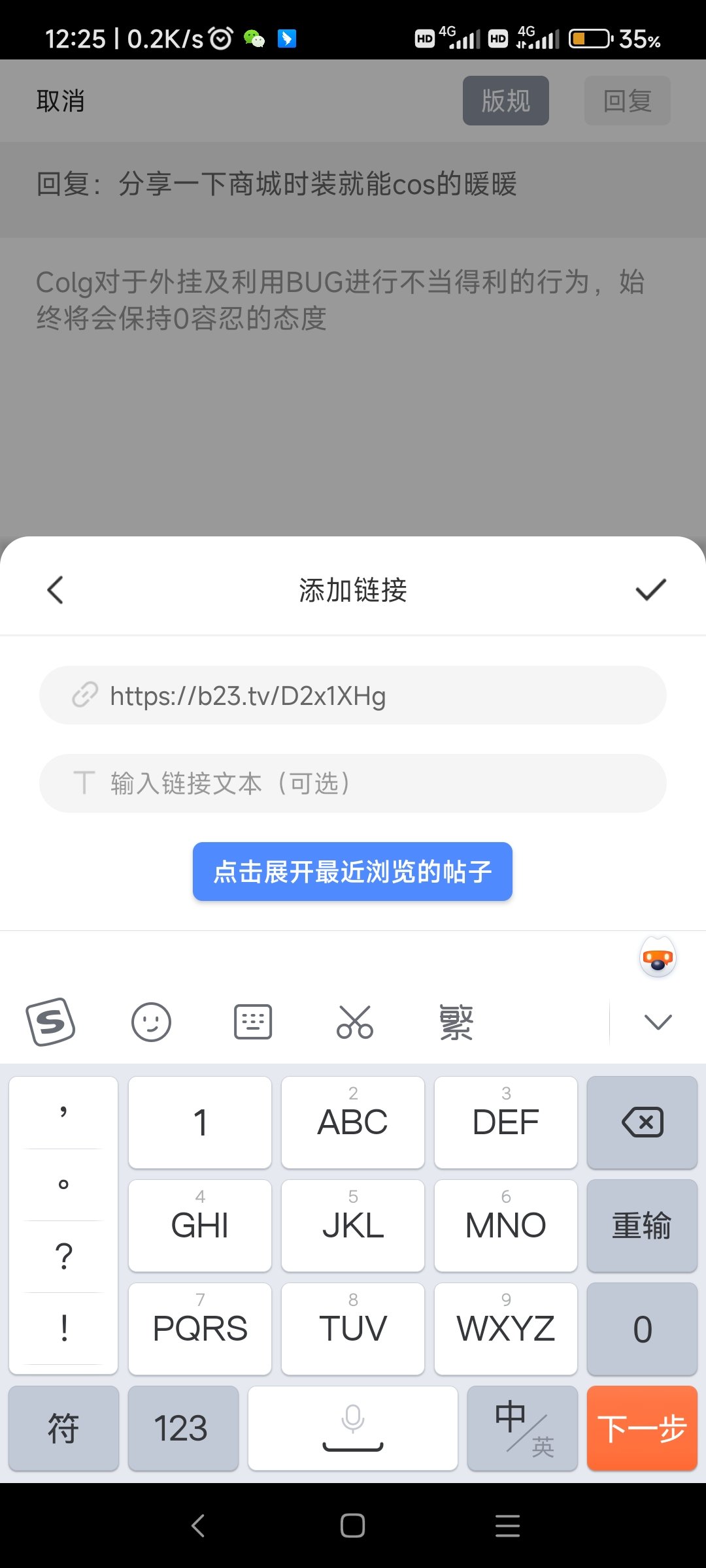Tap 点击展开最近浏览的帖子 button
This screenshot has height=1568, width=706.
352,872
